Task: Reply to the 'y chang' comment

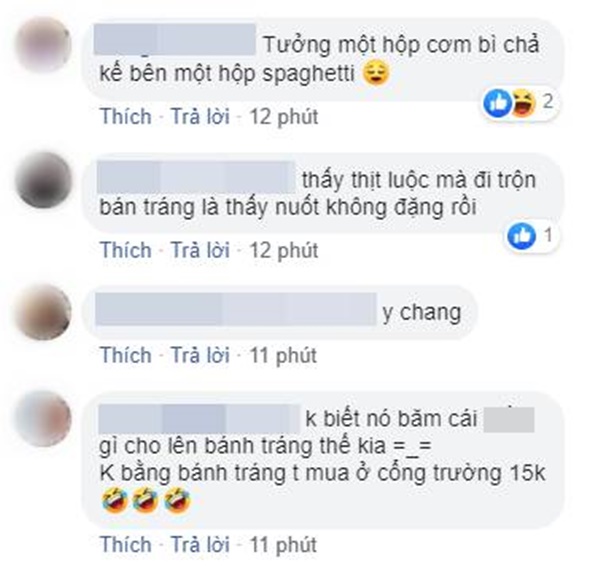Action: tap(197, 355)
